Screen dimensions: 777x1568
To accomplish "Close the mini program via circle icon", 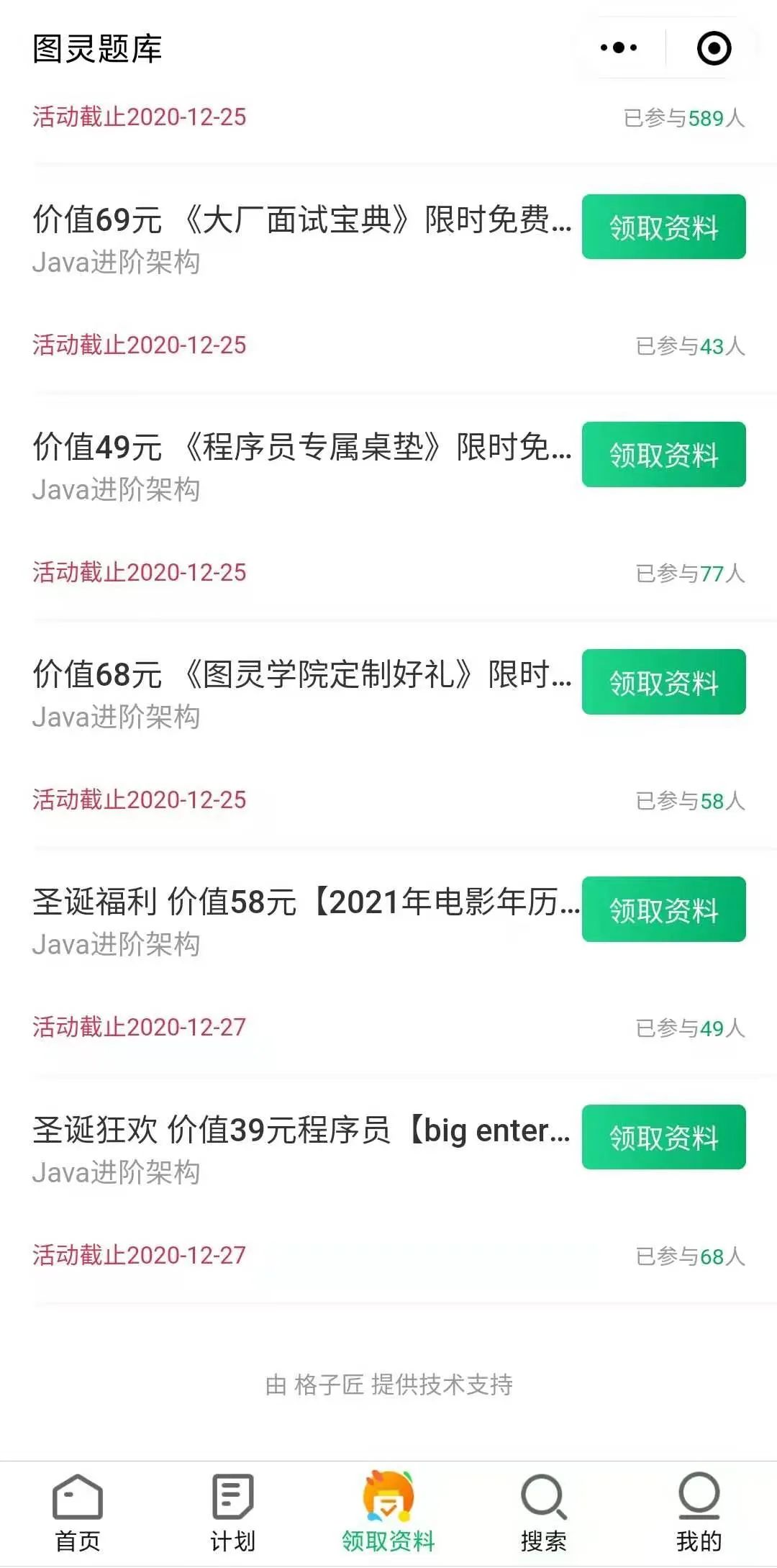I will coord(714,48).
